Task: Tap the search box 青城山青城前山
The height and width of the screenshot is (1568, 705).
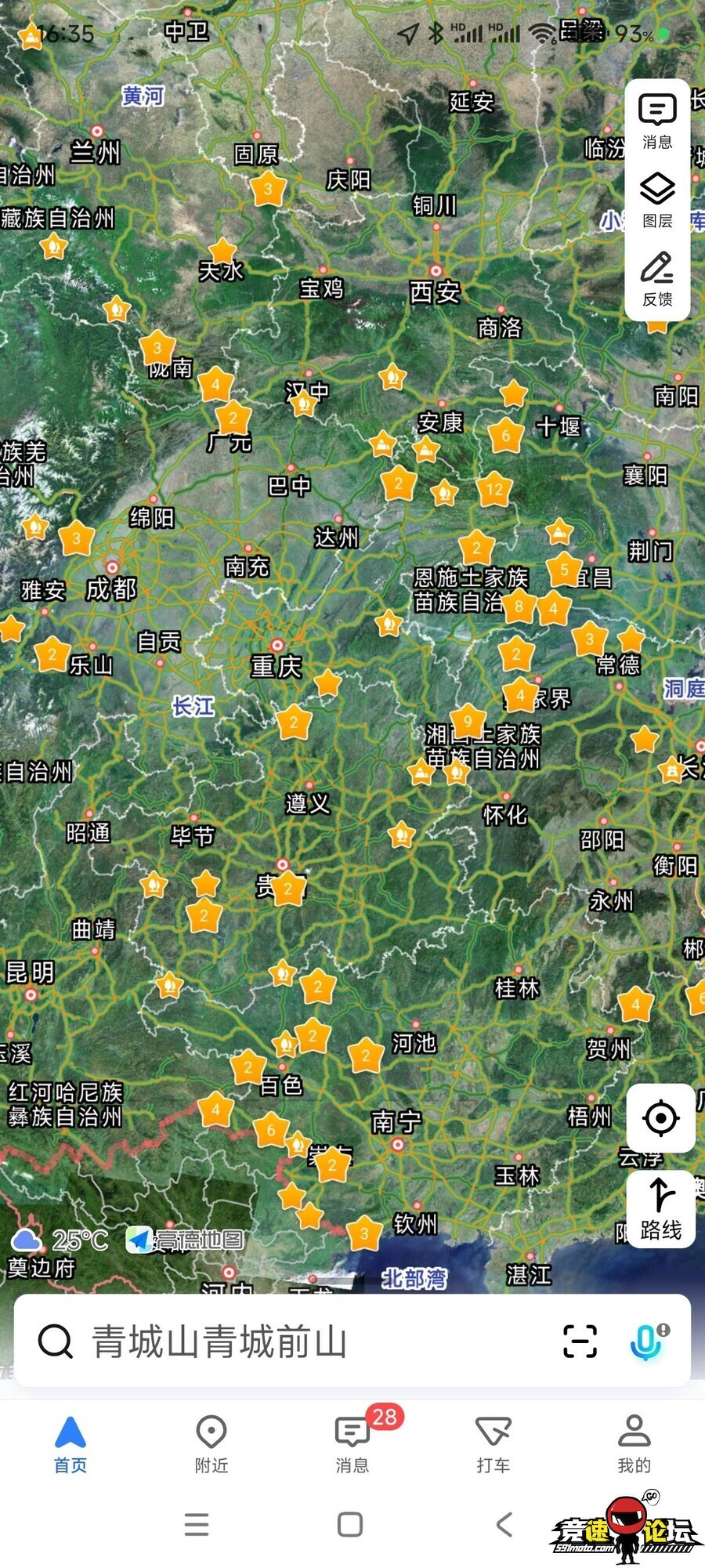Action: coord(219,1342)
